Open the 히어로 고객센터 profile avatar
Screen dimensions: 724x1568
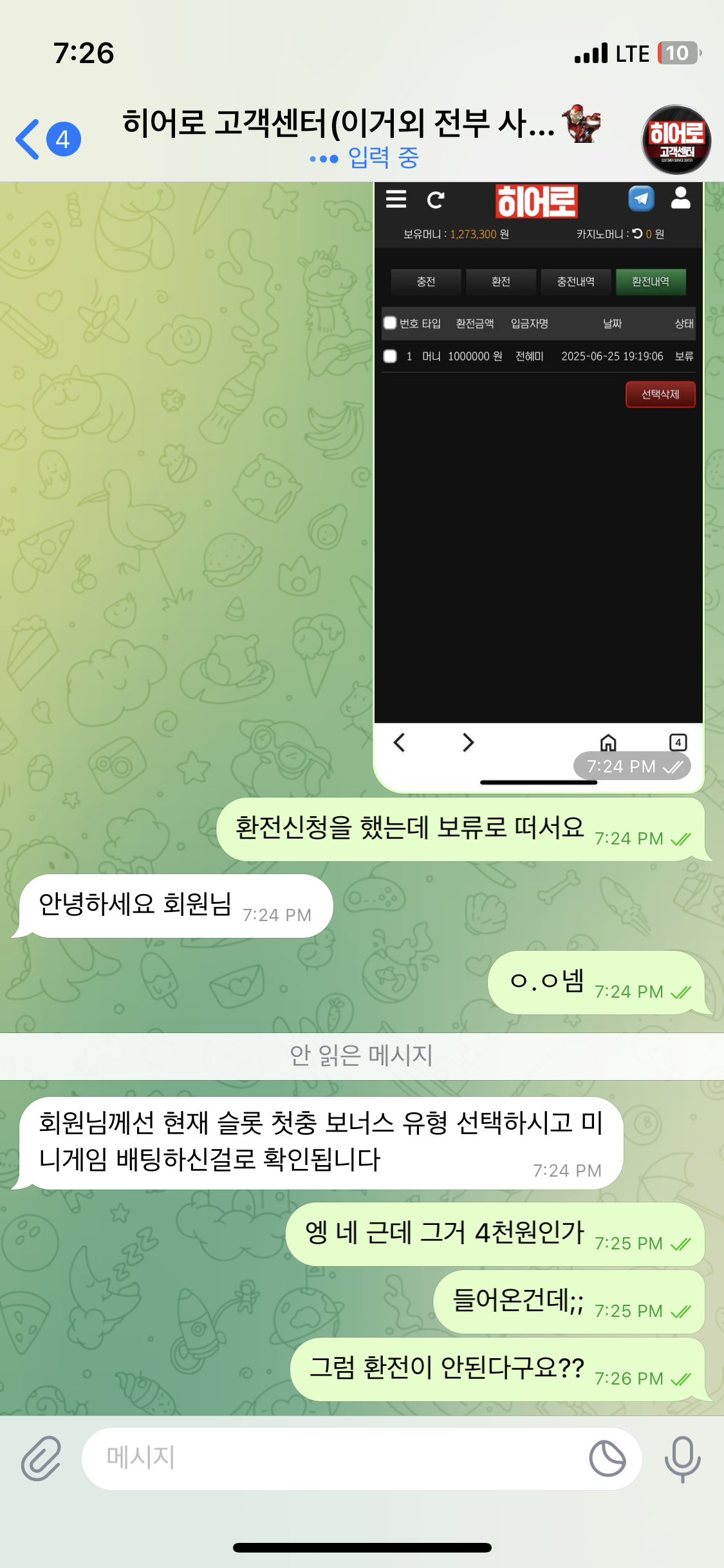[676, 140]
